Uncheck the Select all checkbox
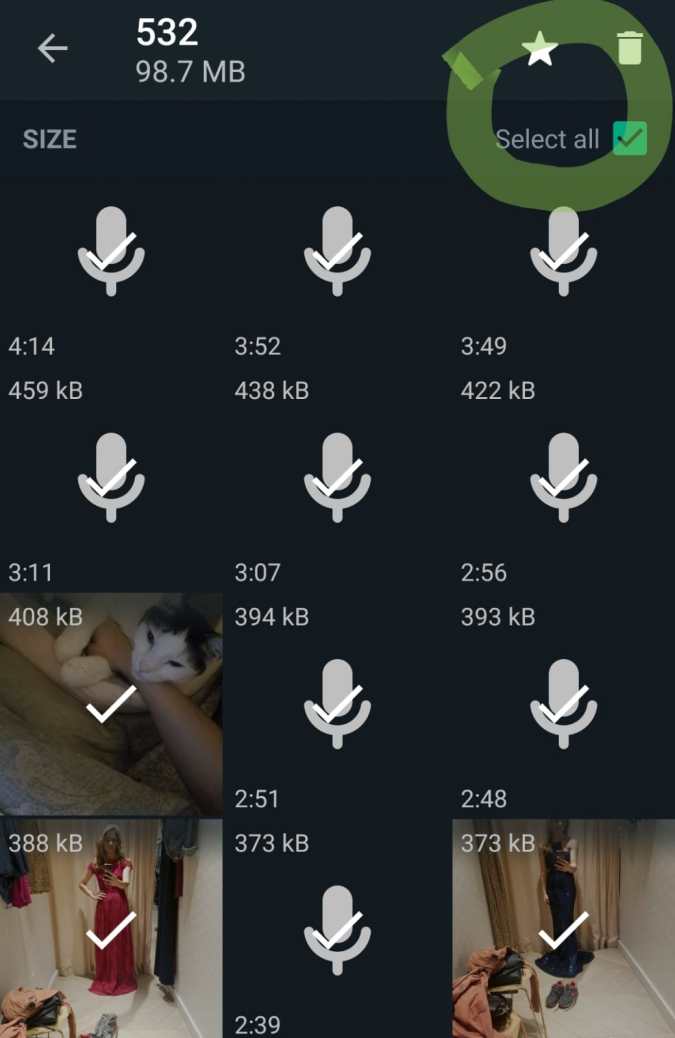The image size is (675, 1038). click(630, 139)
